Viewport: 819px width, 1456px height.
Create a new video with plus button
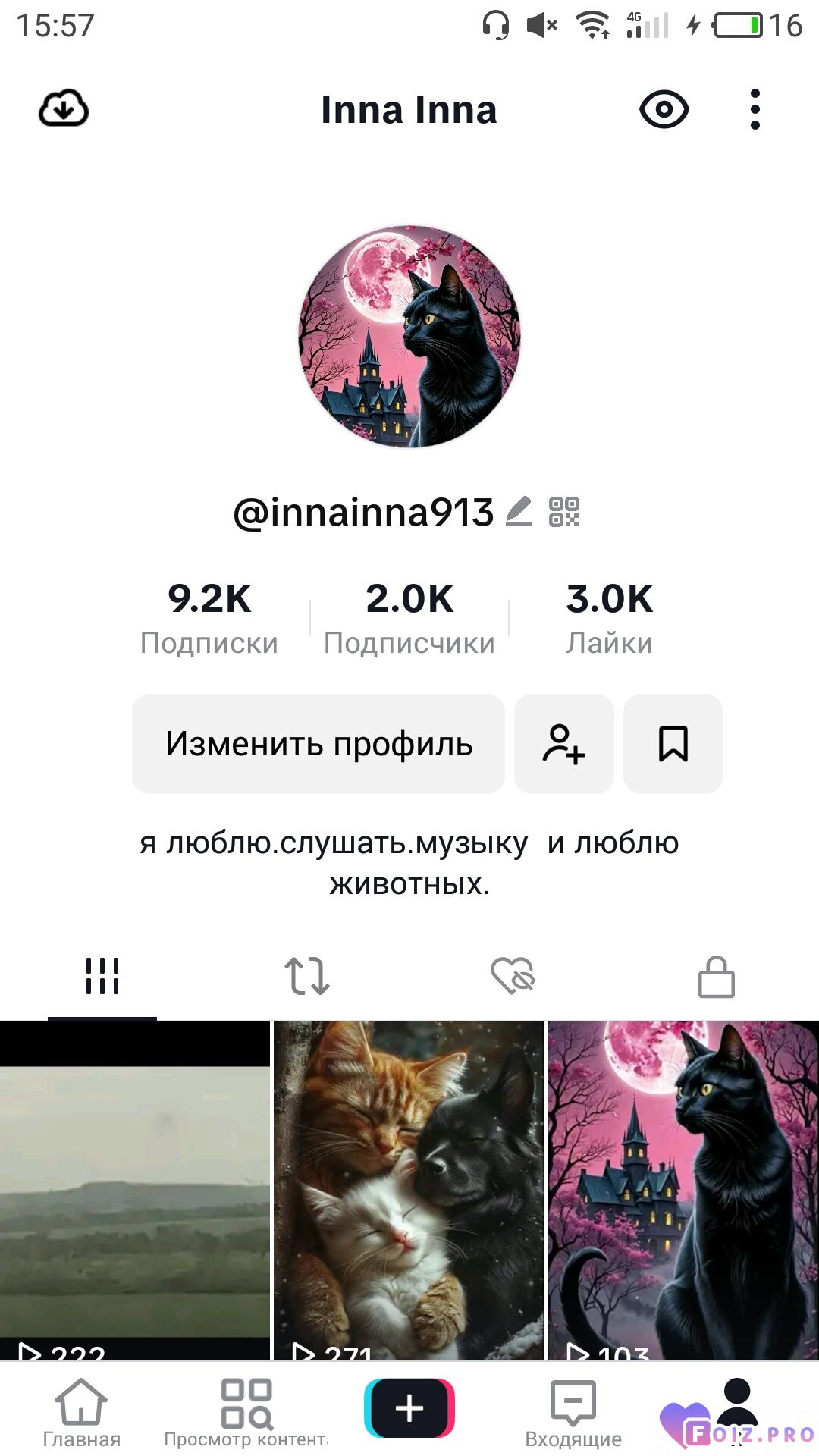(409, 1408)
